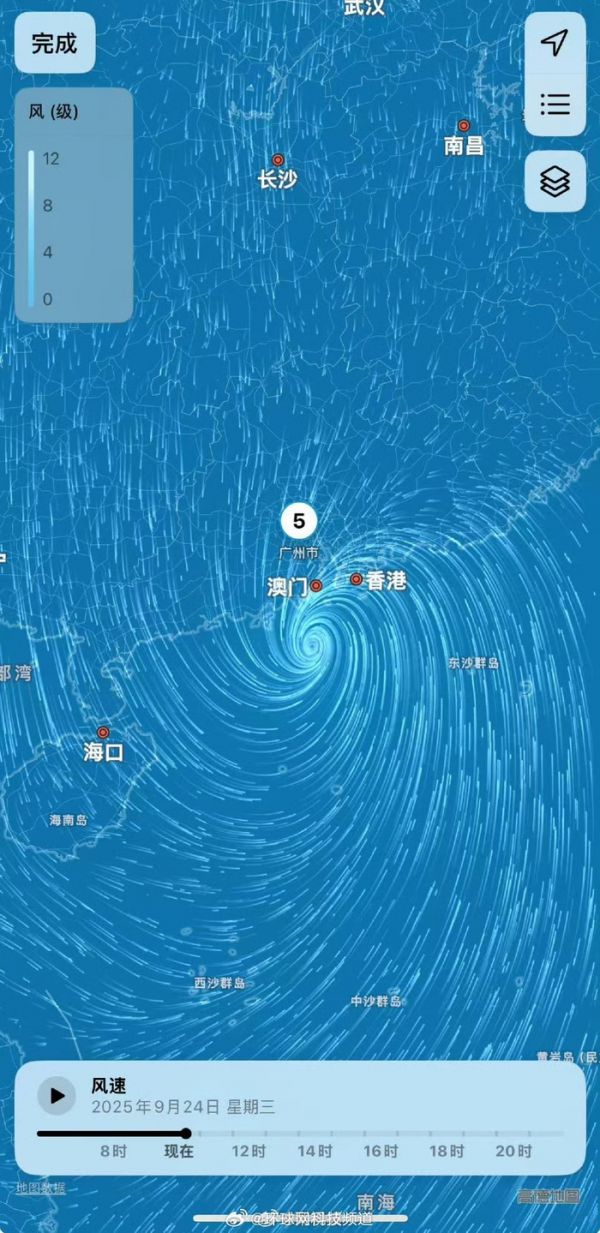Image resolution: width=600 pixels, height=1233 pixels.
Task: Open 地图数据 map data link
Action: (40, 1188)
